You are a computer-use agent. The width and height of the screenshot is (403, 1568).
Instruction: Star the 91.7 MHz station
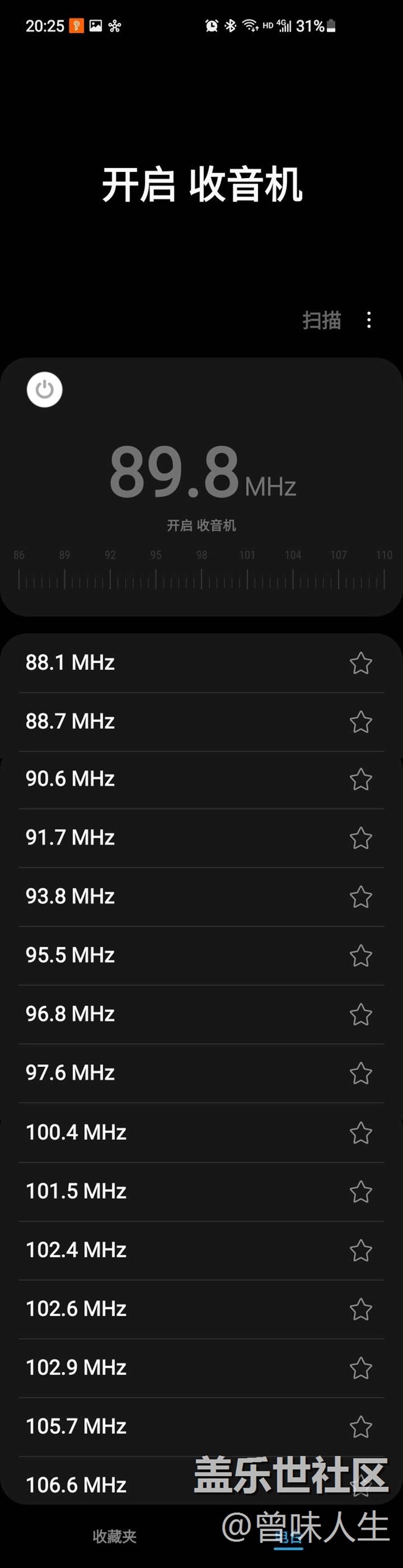(x=361, y=838)
